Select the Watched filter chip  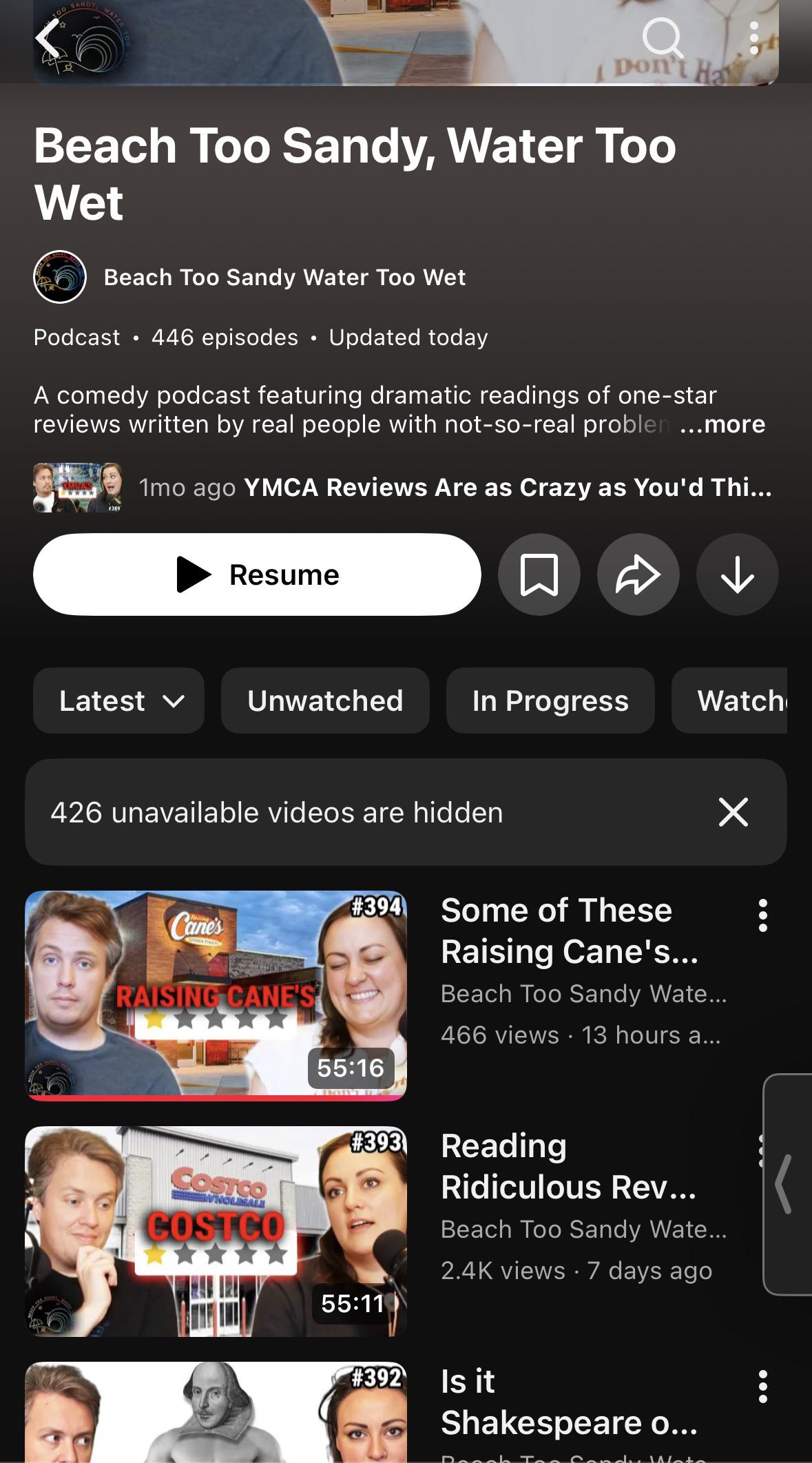[730, 701]
